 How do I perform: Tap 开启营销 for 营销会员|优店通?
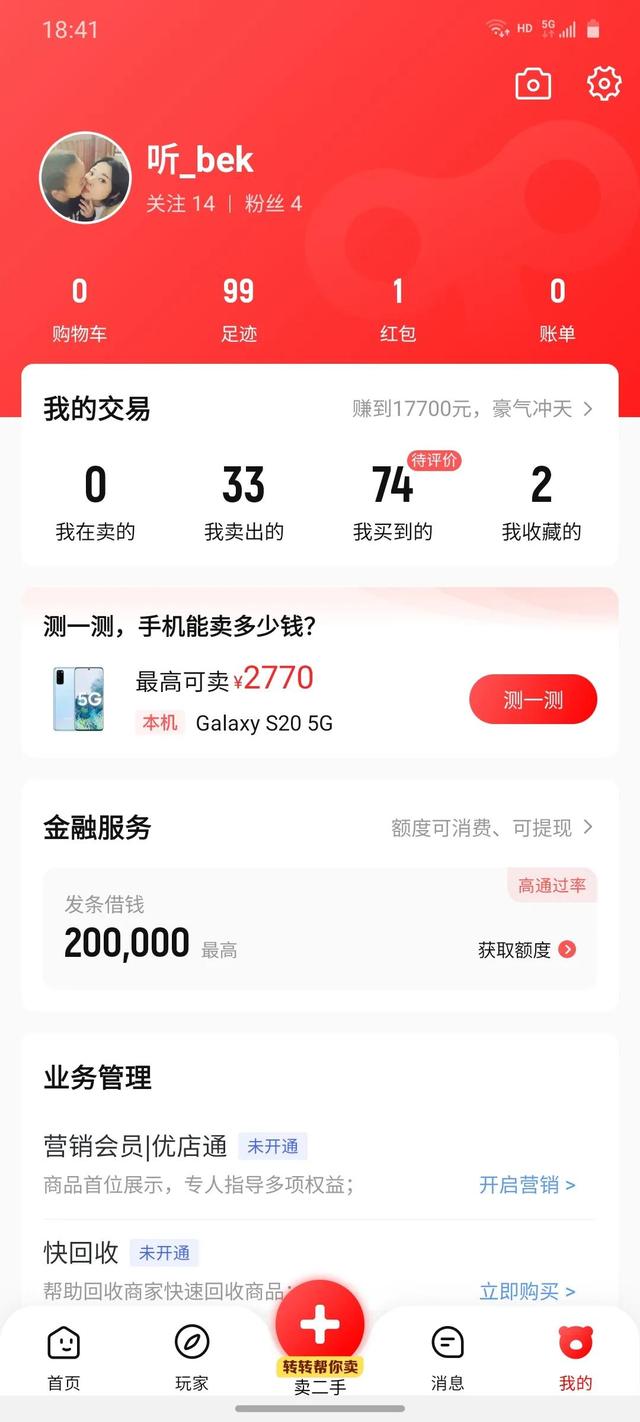pyautogui.click(x=527, y=1185)
